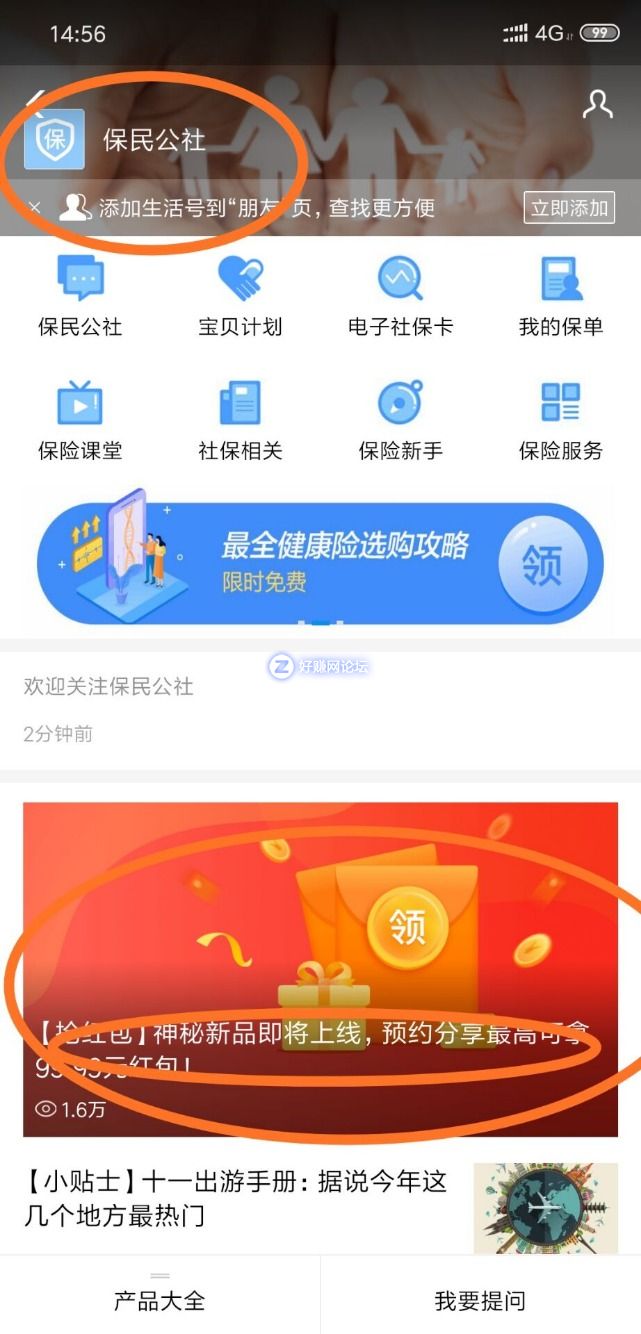
Task: Tap the 最全健康险选购攻略 banner
Action: (320, 560)
